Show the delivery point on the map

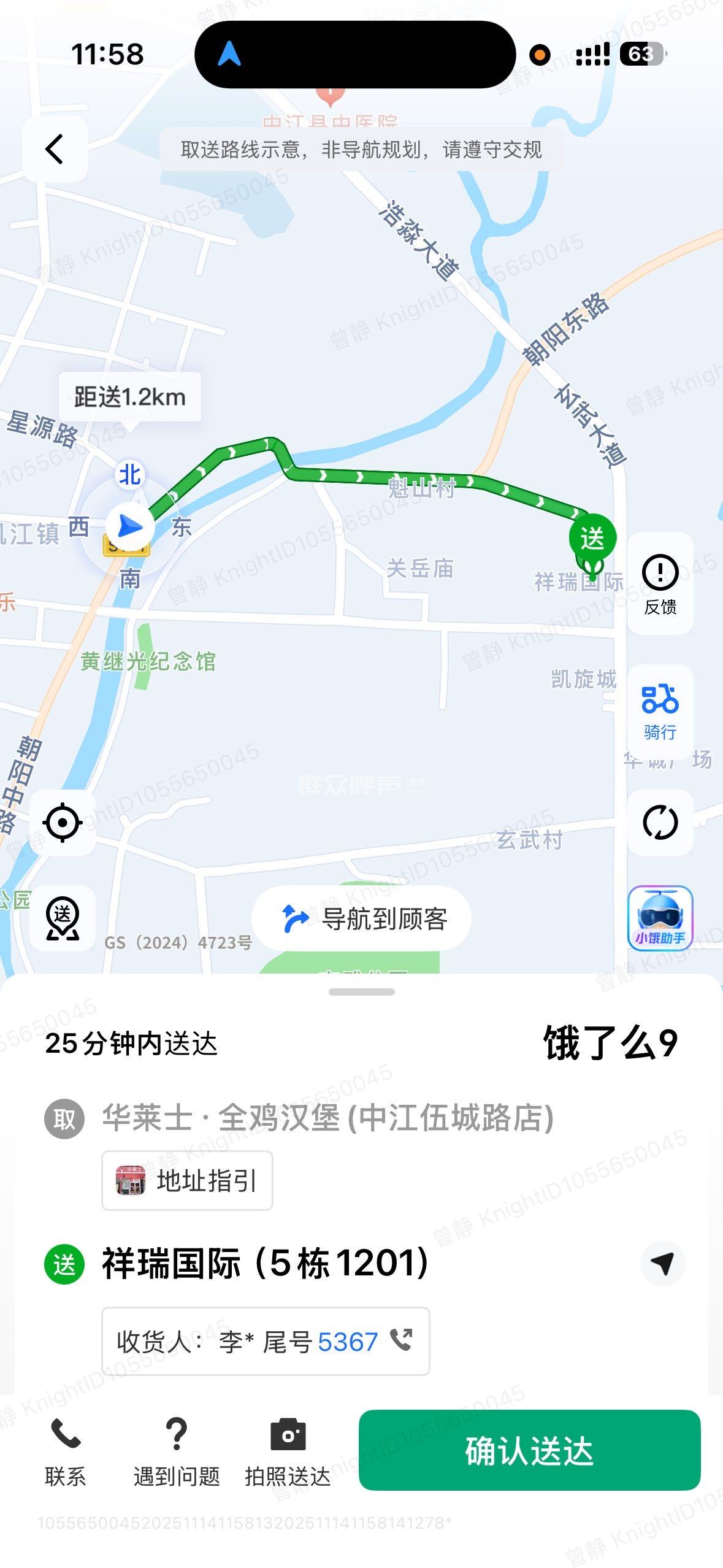tap(63, 918)
